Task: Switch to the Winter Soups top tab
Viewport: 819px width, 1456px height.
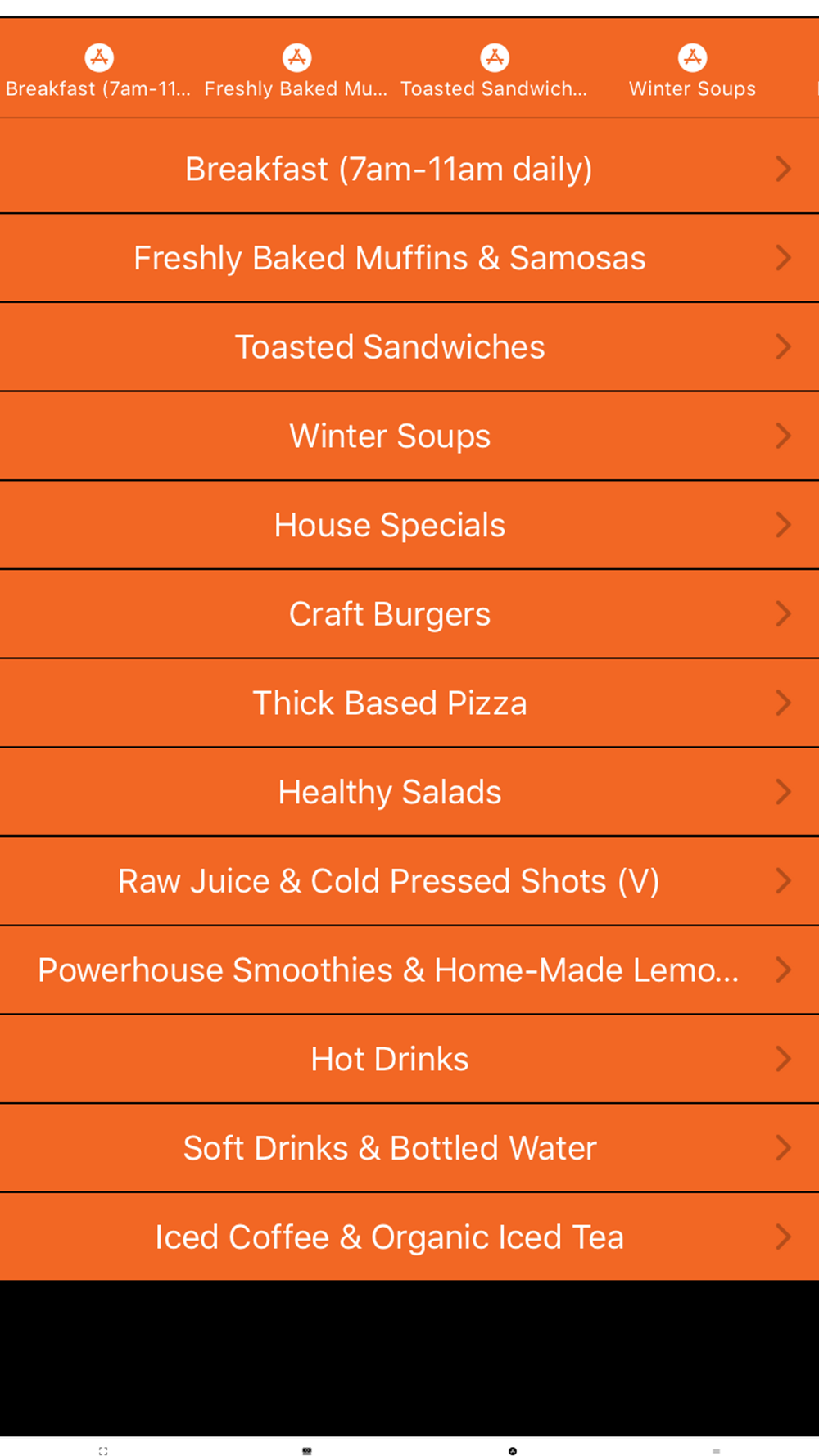Action: click(692, 71)
